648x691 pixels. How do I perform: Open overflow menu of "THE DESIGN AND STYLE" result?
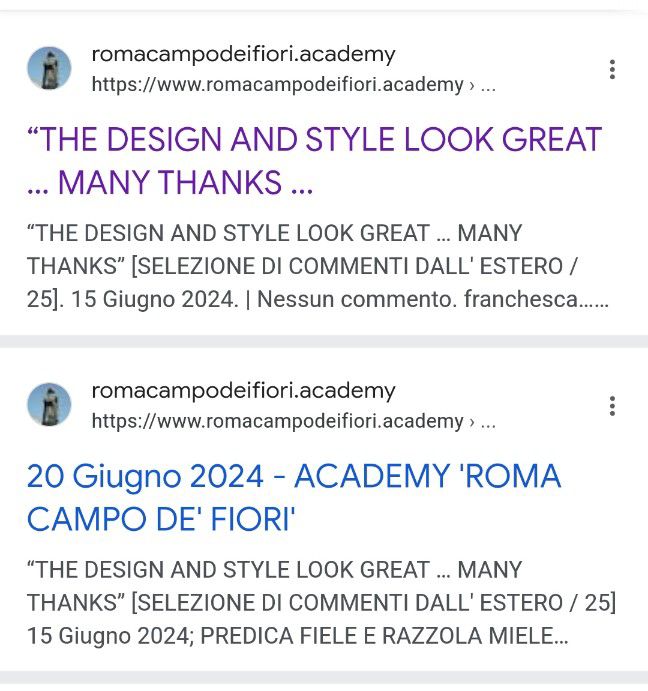pyautogui.click(x=612, y=69)
